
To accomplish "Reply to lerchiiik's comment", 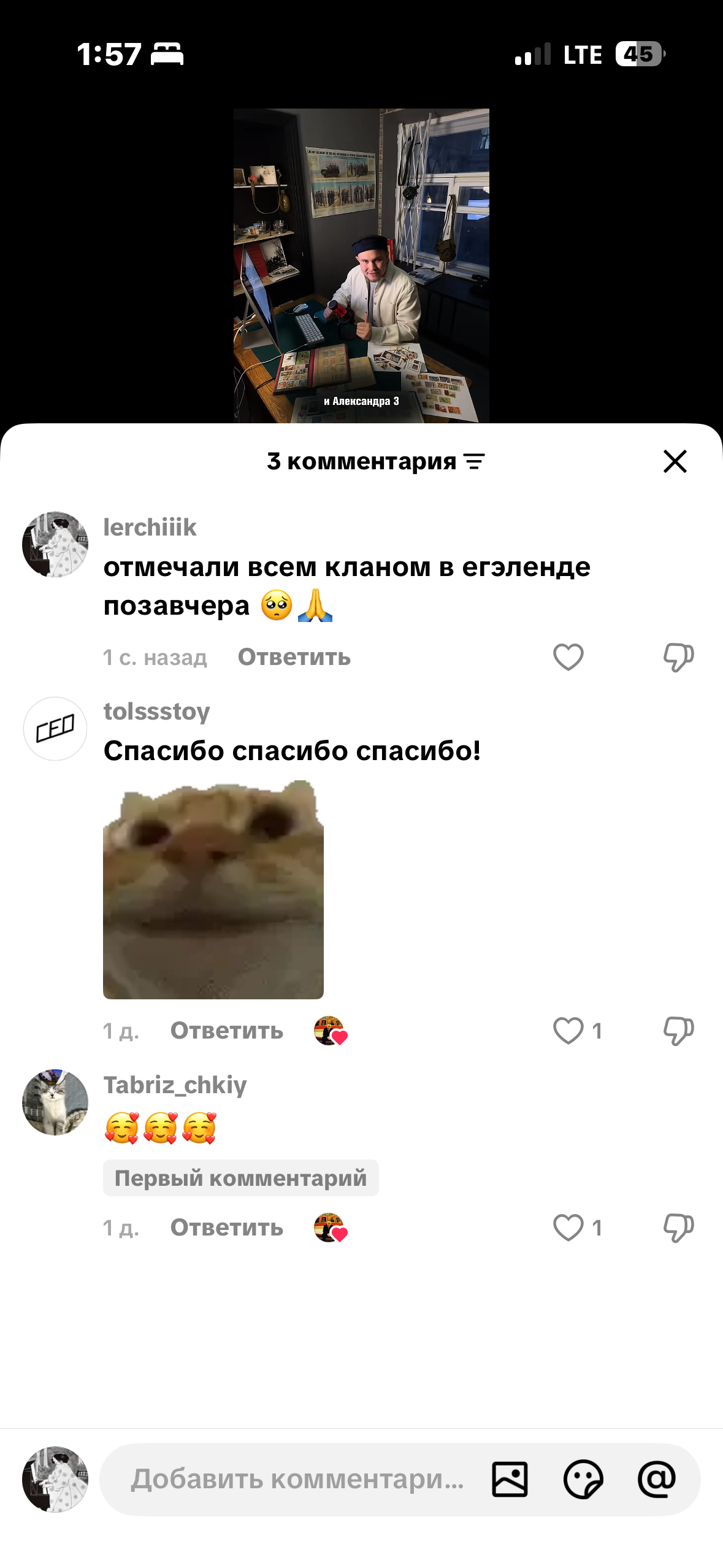I will [294, 657].
